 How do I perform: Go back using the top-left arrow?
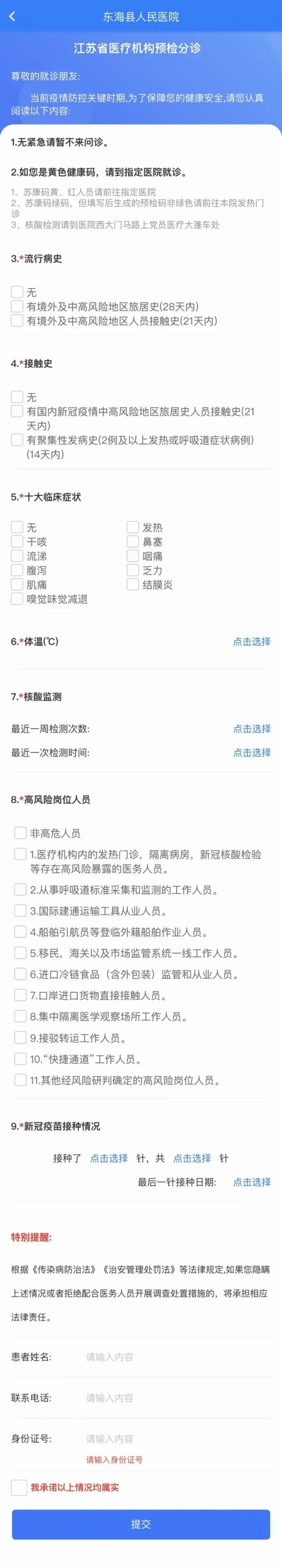(x=12, y=17)
